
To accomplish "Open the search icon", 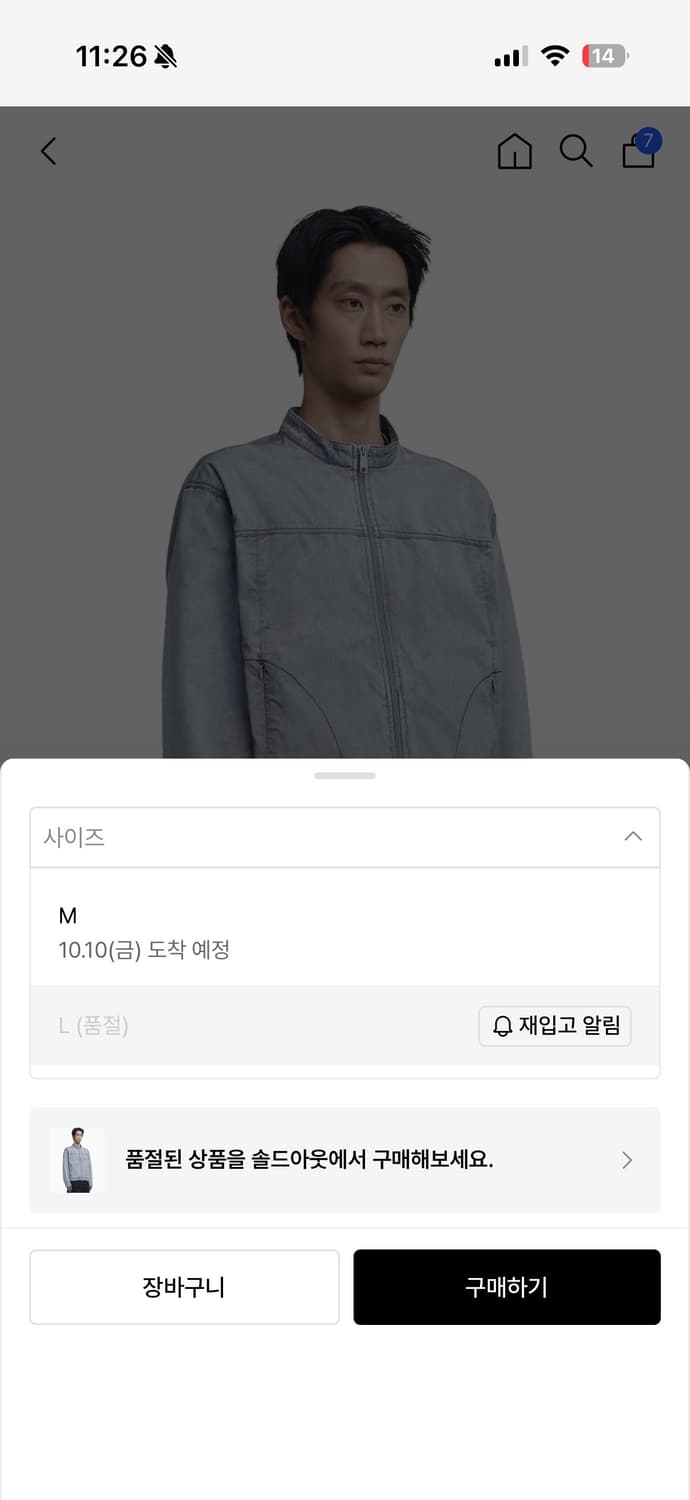I will click(x=576, y=151).
